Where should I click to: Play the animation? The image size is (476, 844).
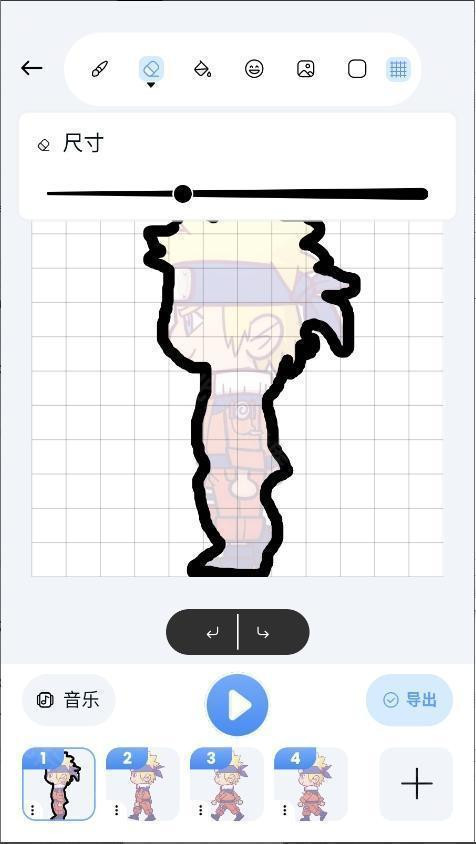[237, 705]
